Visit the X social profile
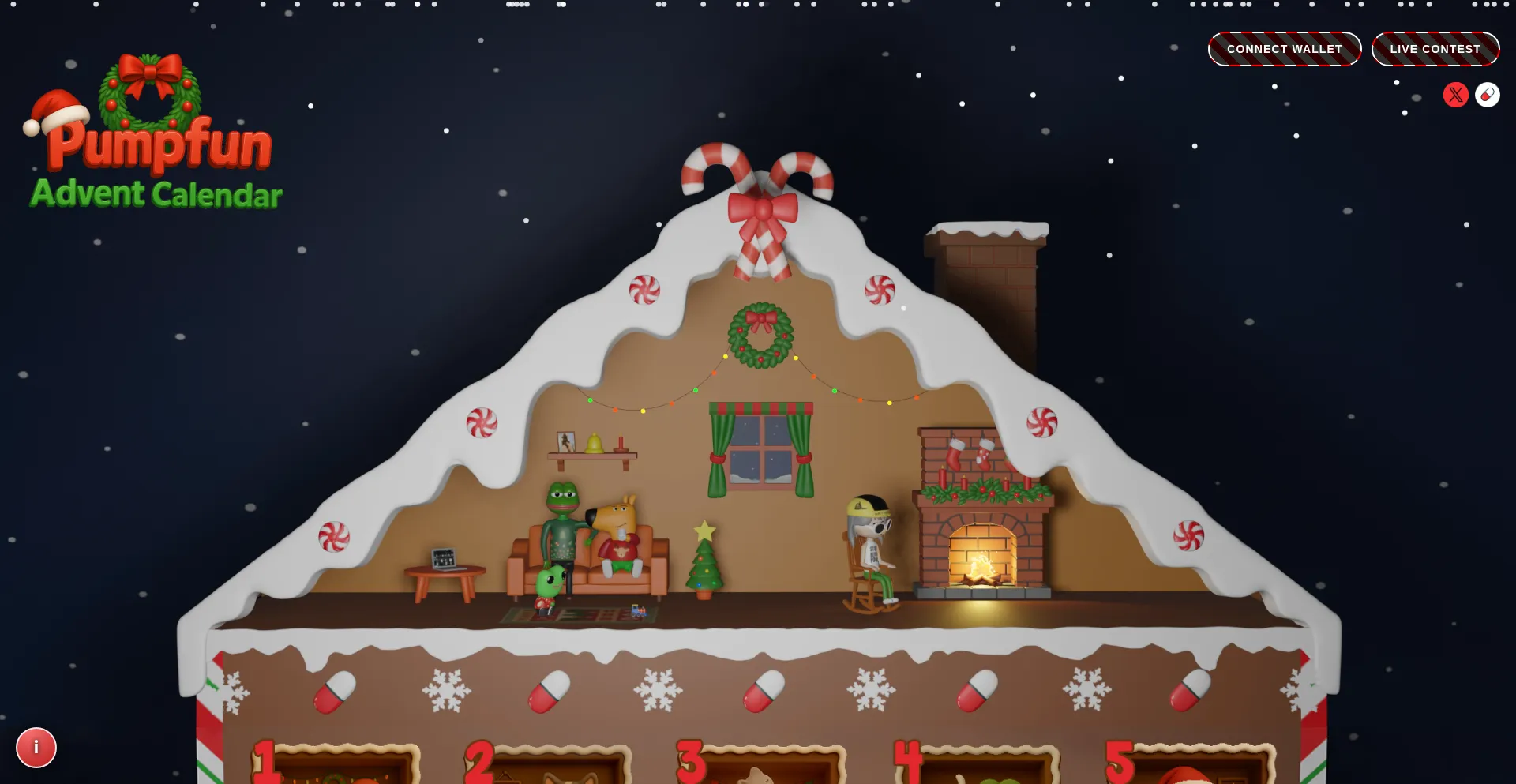This screenshot has width=1516, height=784. pyautogui.click(x=1455, y=95)
